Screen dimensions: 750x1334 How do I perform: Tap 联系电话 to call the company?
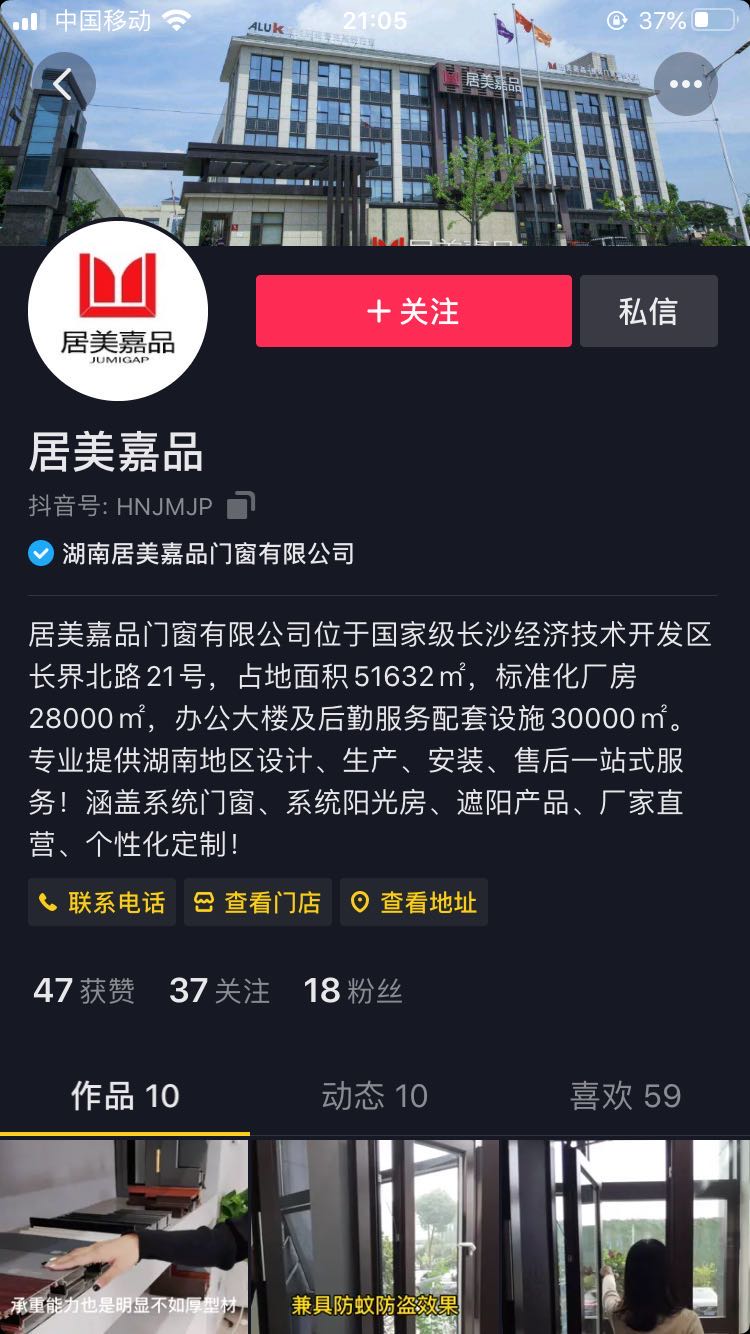(102, 903)
